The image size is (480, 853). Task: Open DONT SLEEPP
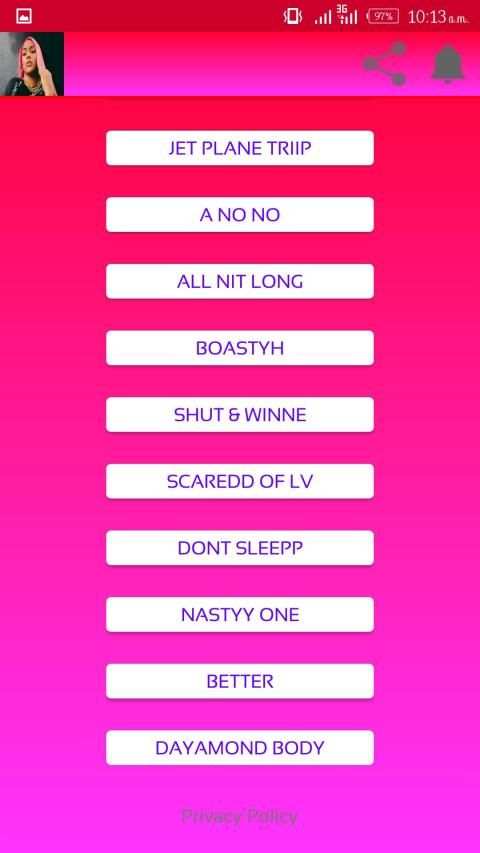click(240, 548)
